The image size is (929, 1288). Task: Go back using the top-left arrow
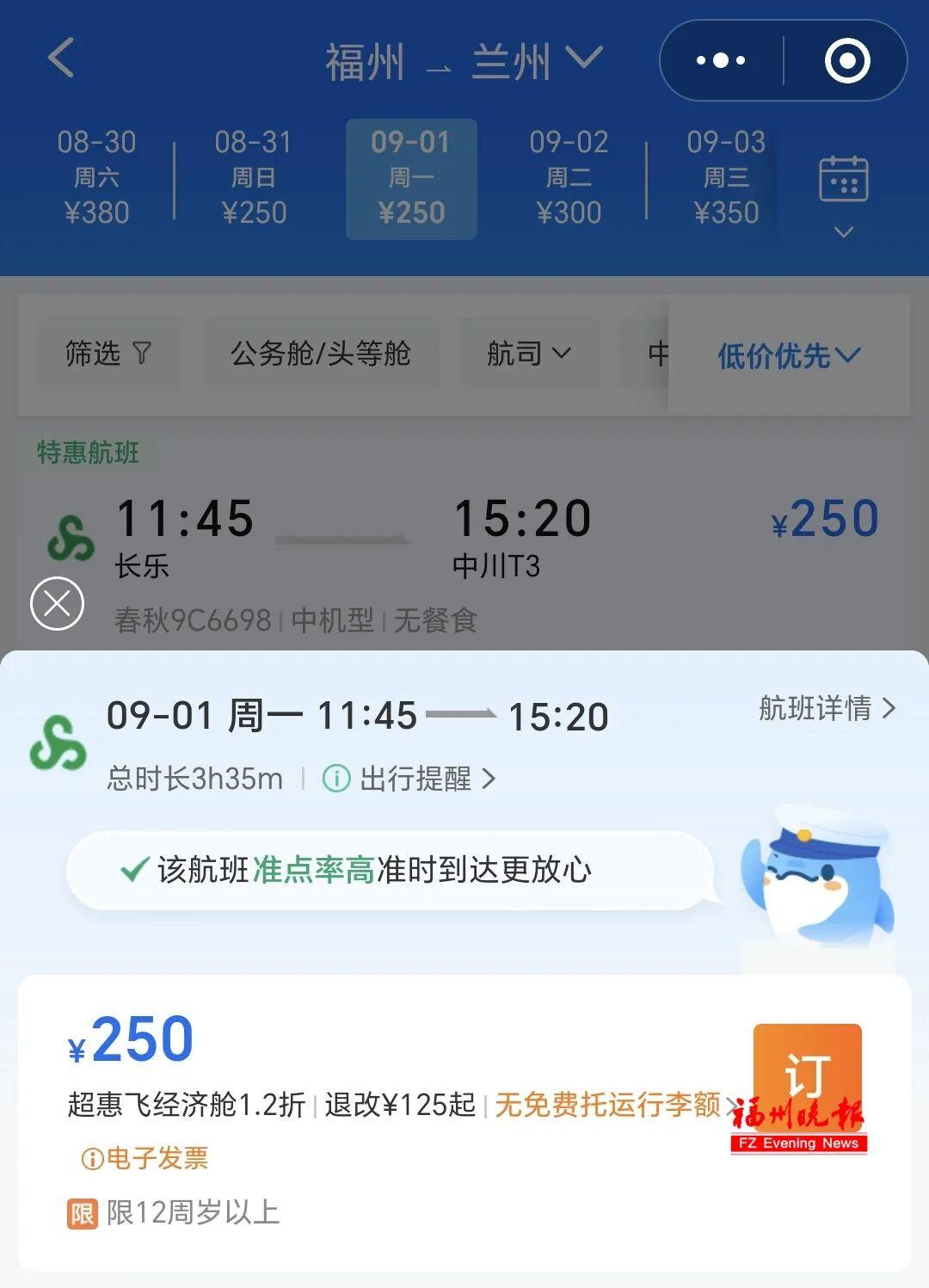coord(61,59)
